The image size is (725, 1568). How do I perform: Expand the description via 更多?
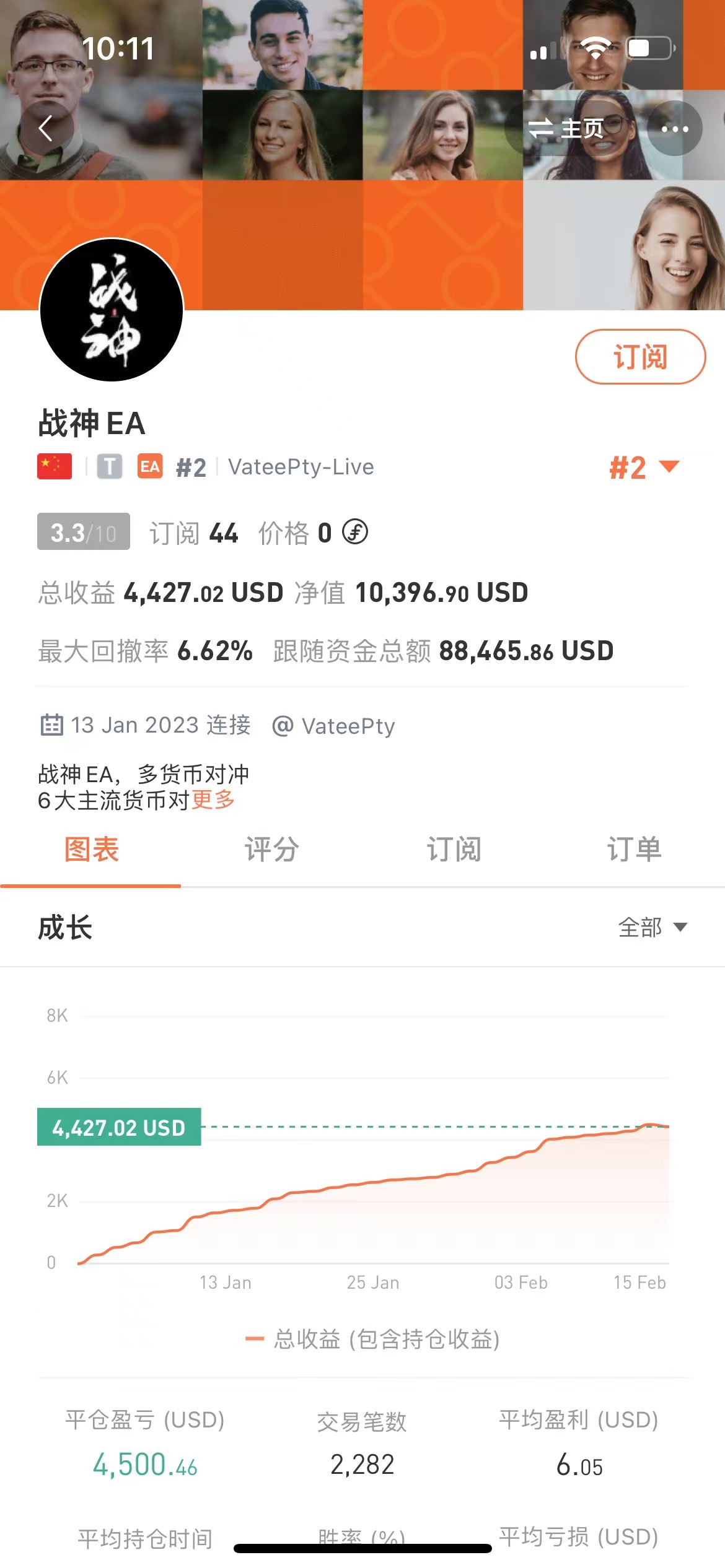tap(213, 800)
